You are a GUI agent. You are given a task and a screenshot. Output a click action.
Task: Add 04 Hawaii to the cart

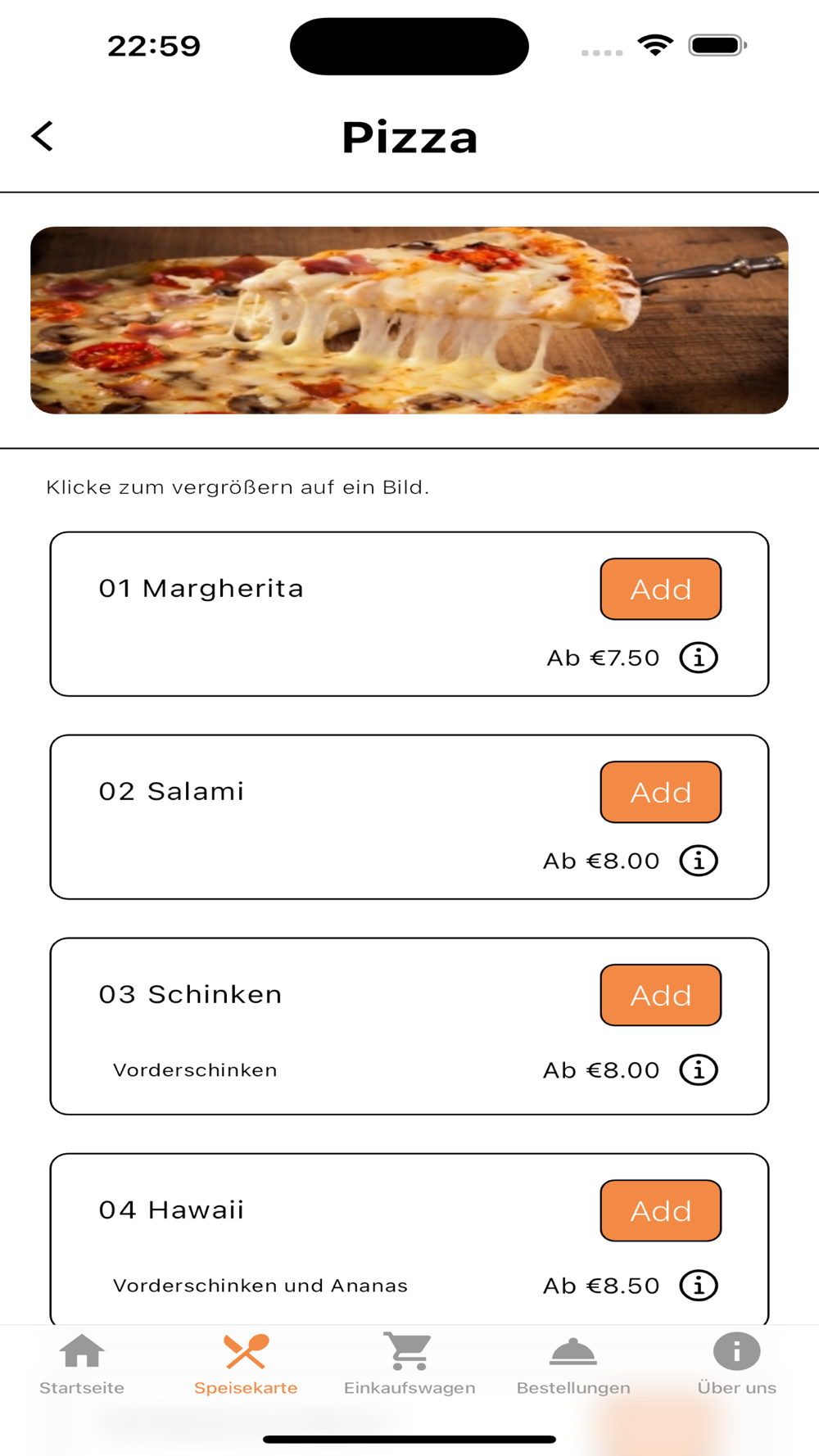[660, 1210]
